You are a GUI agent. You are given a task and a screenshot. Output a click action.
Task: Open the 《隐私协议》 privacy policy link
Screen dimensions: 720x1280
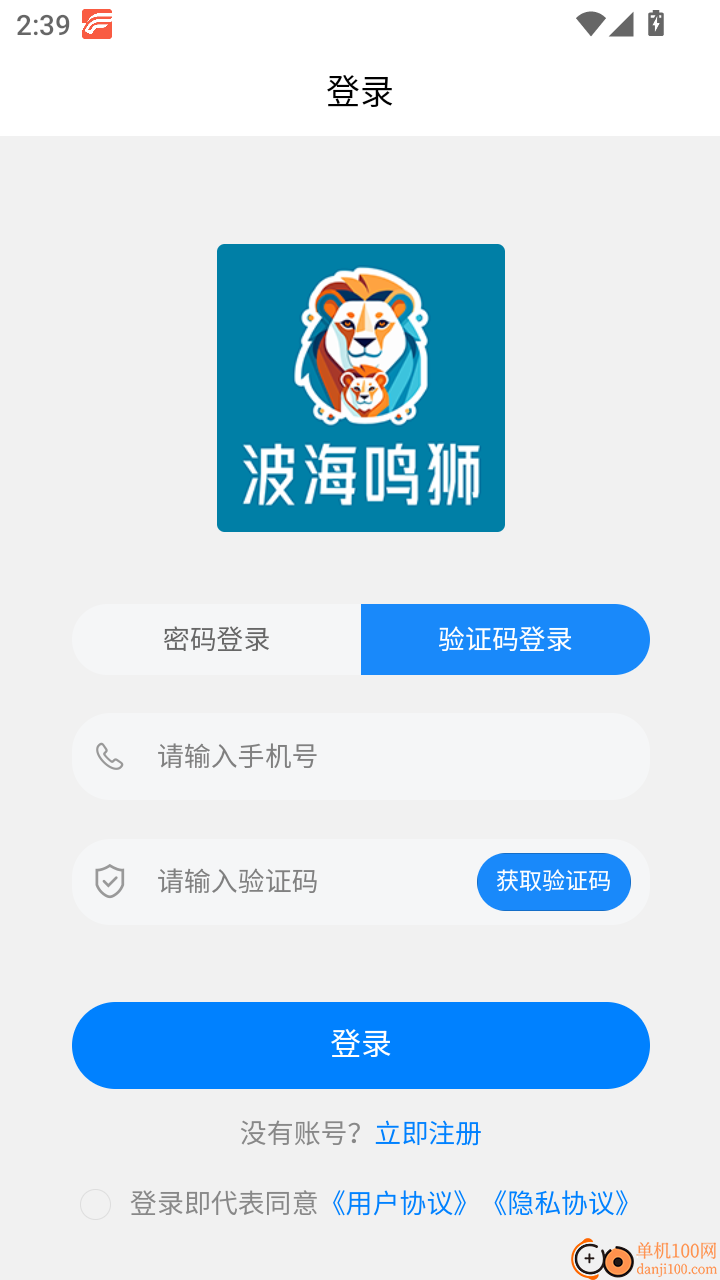coord(561,1204)
